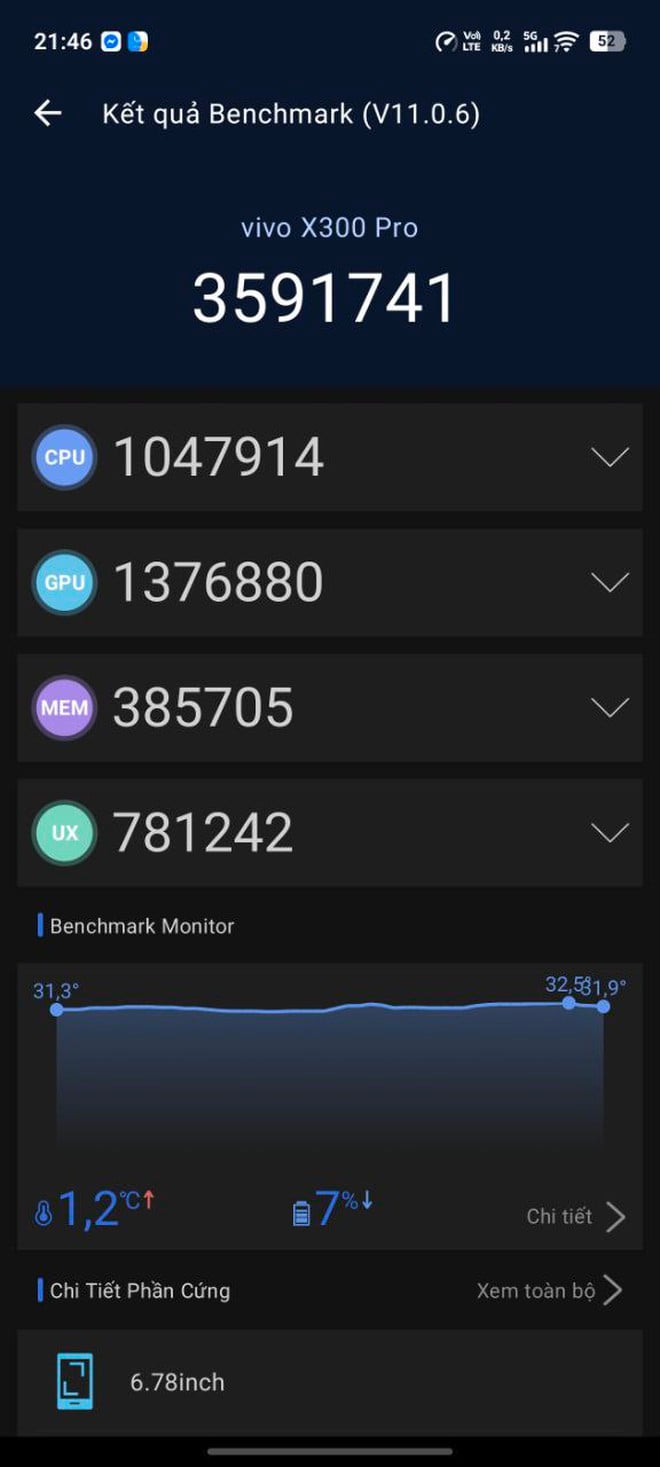Expand the UX score section
Screen dimensions: 660x1467
tap(609, 833)
